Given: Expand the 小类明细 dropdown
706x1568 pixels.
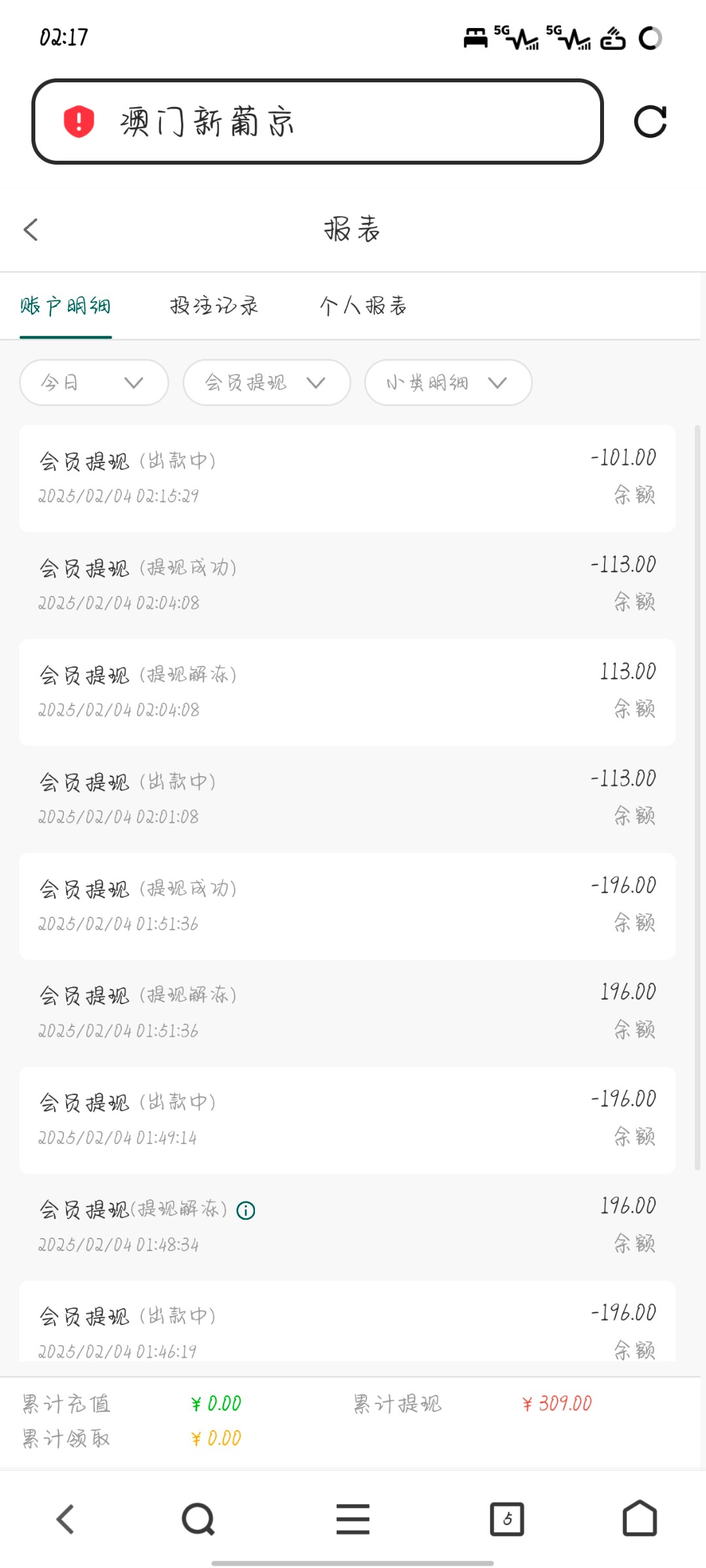Looking at the screenshot, I should [x=448, y=382].
